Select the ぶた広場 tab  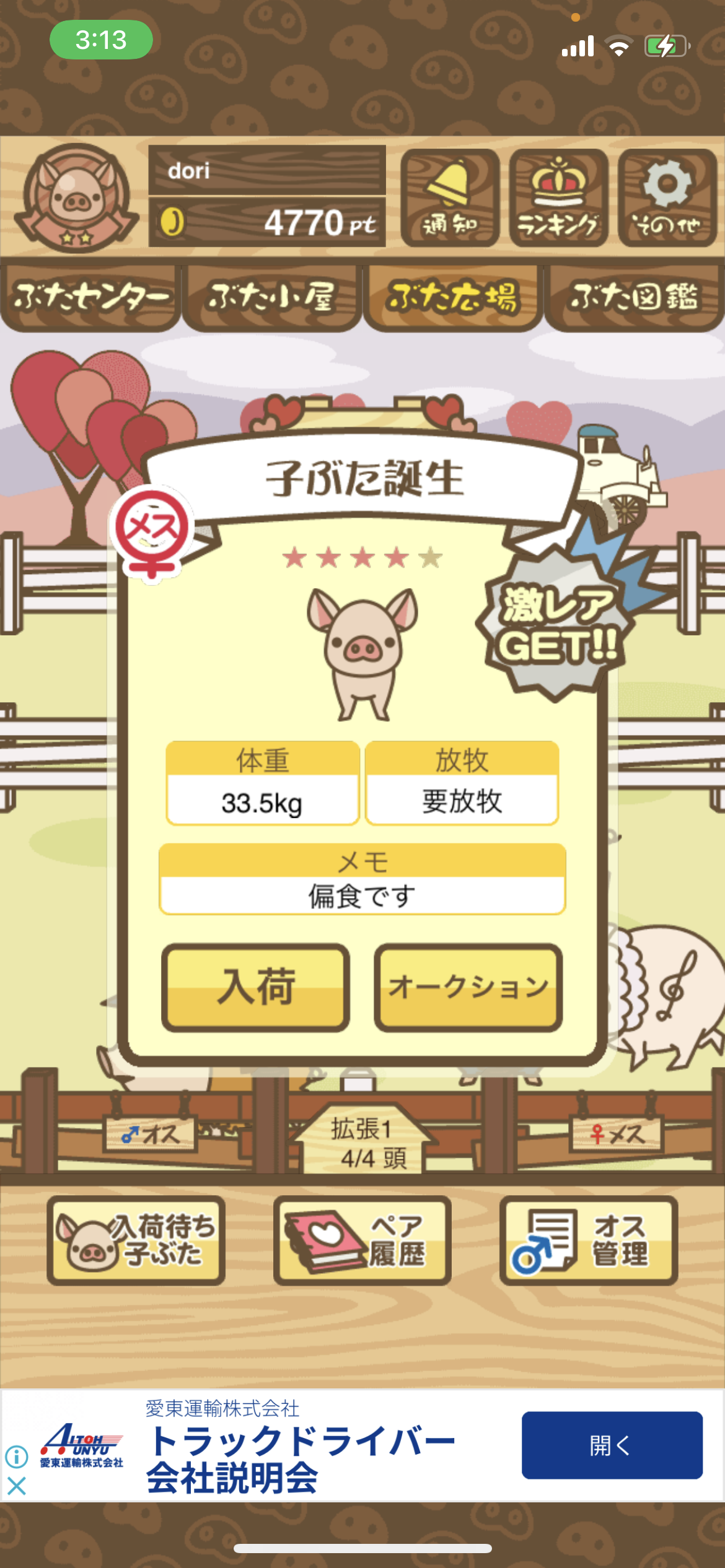point(452,298)
